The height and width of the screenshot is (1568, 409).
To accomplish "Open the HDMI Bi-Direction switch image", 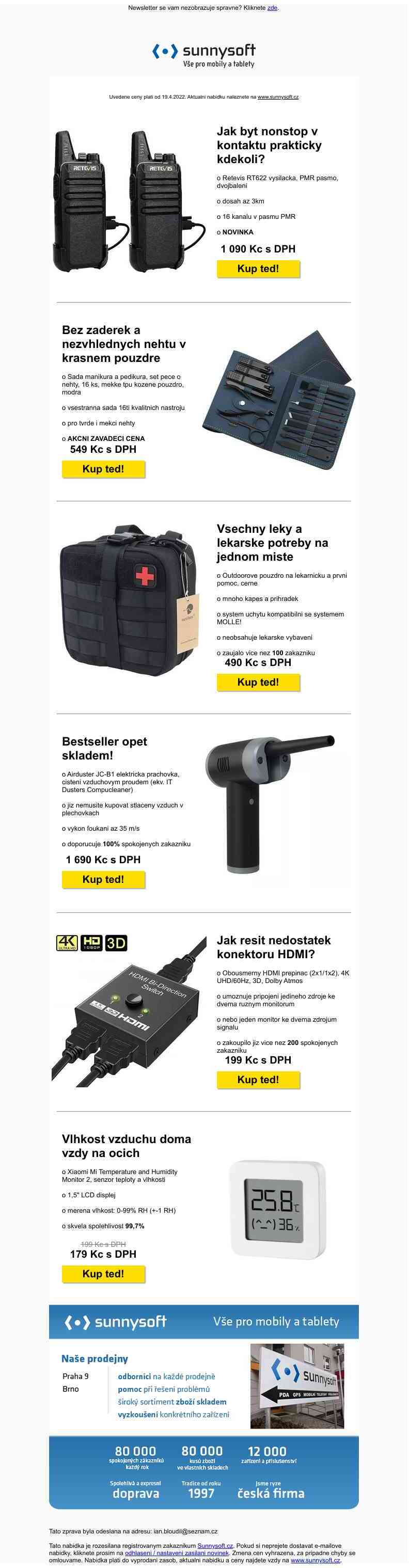I will coord(129,1010).
